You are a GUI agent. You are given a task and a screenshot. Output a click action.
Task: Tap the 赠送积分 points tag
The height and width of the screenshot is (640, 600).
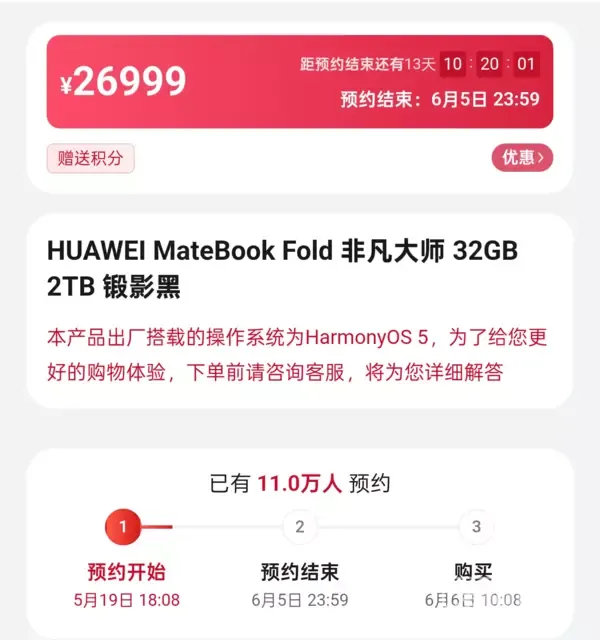click(90, 158)
